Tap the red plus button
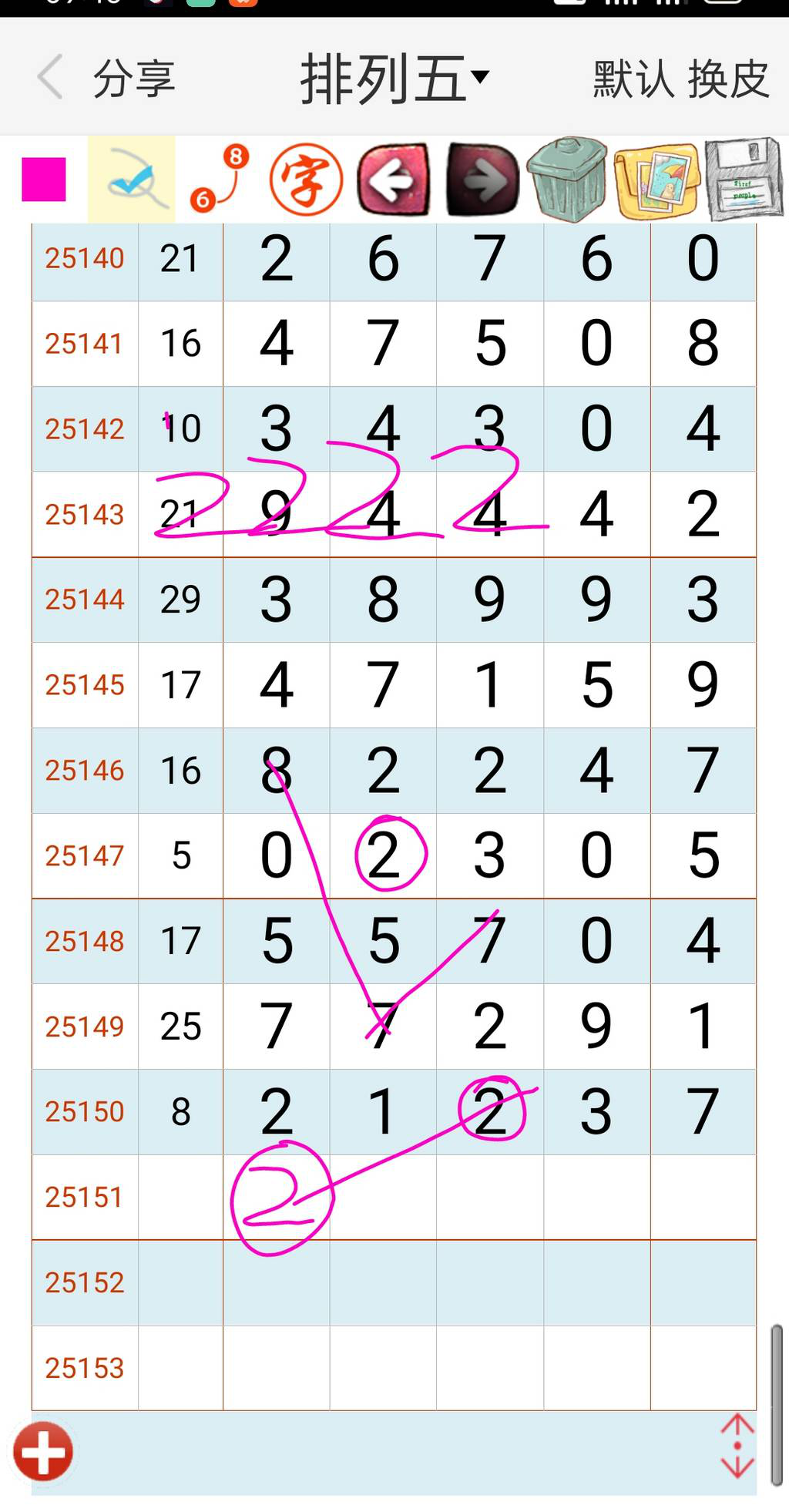Viewport: 789px width, 1512px height. [x=43, y=1451]
